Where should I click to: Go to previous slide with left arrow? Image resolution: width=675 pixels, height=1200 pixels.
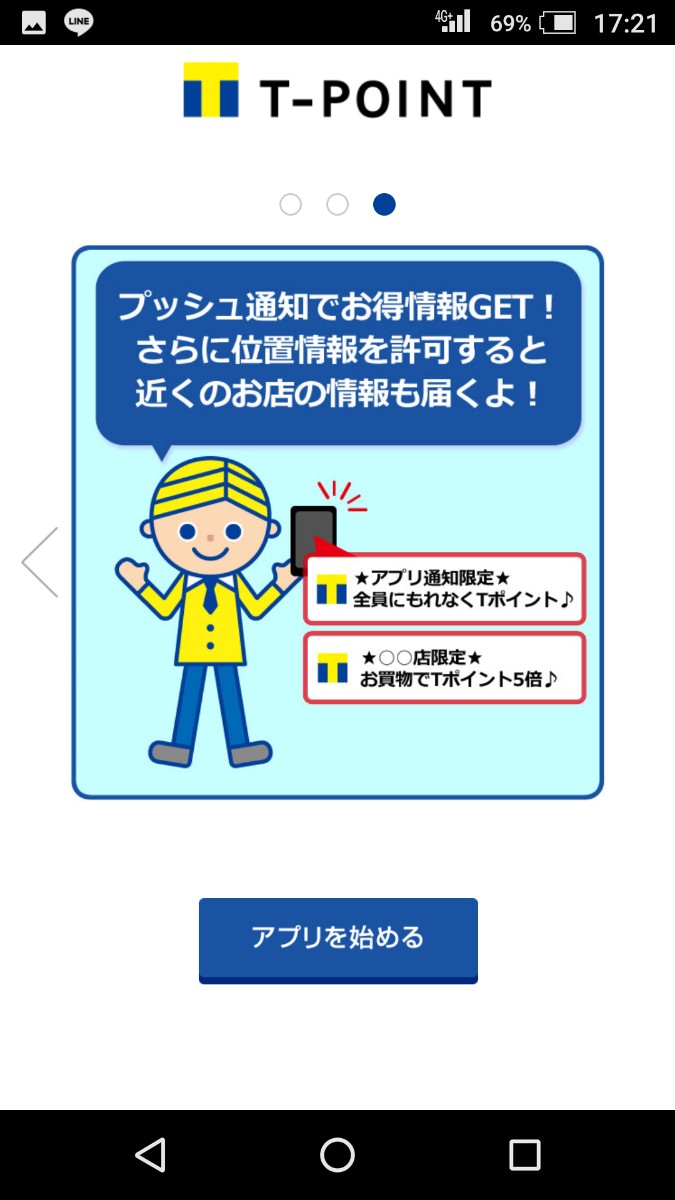click(41, 563)
